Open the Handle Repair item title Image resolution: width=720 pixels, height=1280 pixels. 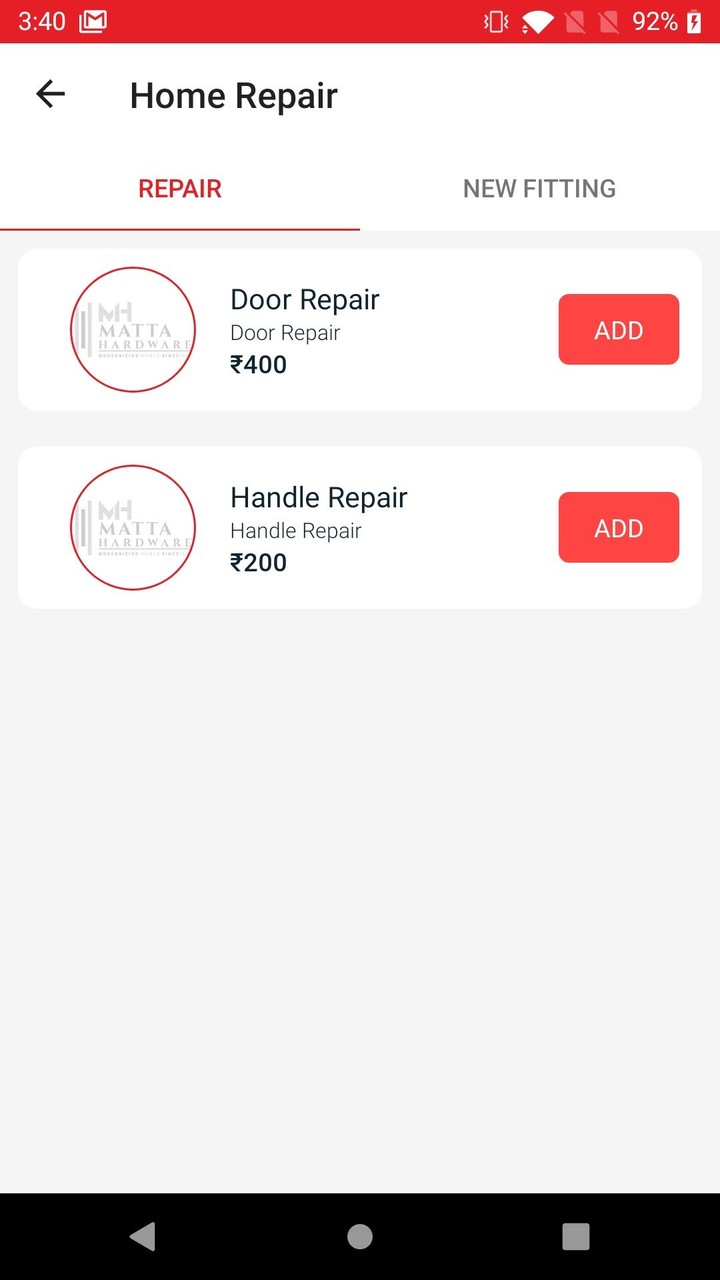coord(318,497)
